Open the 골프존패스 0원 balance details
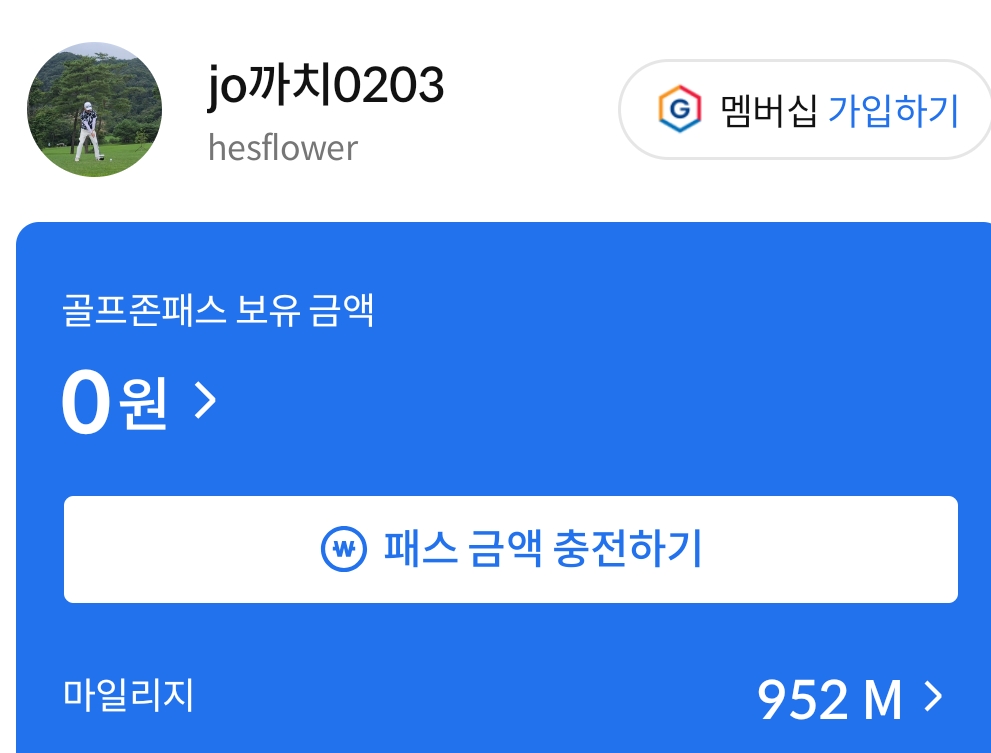Screen dimensions: 991x753 [140, 403]
